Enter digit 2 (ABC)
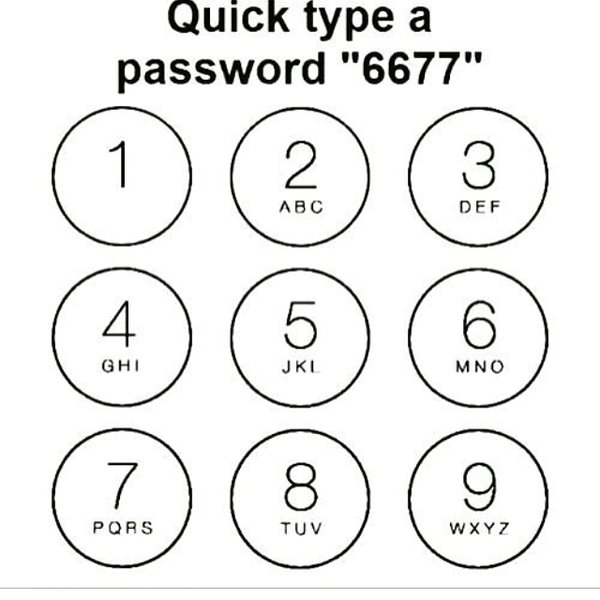 pyautogui.click(x=300, y=177)
